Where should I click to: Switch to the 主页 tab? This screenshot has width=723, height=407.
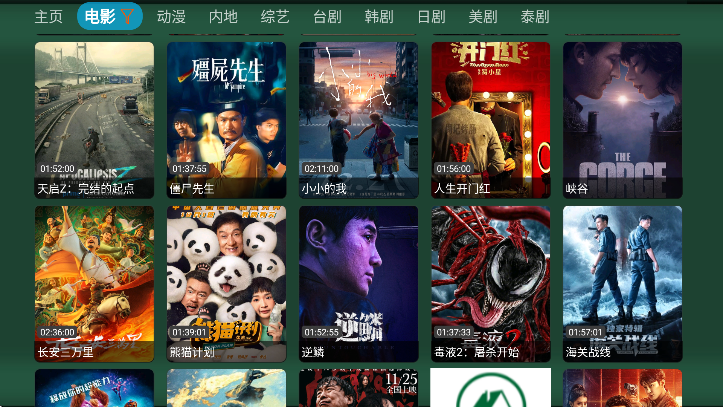click(x=48, y=17)
